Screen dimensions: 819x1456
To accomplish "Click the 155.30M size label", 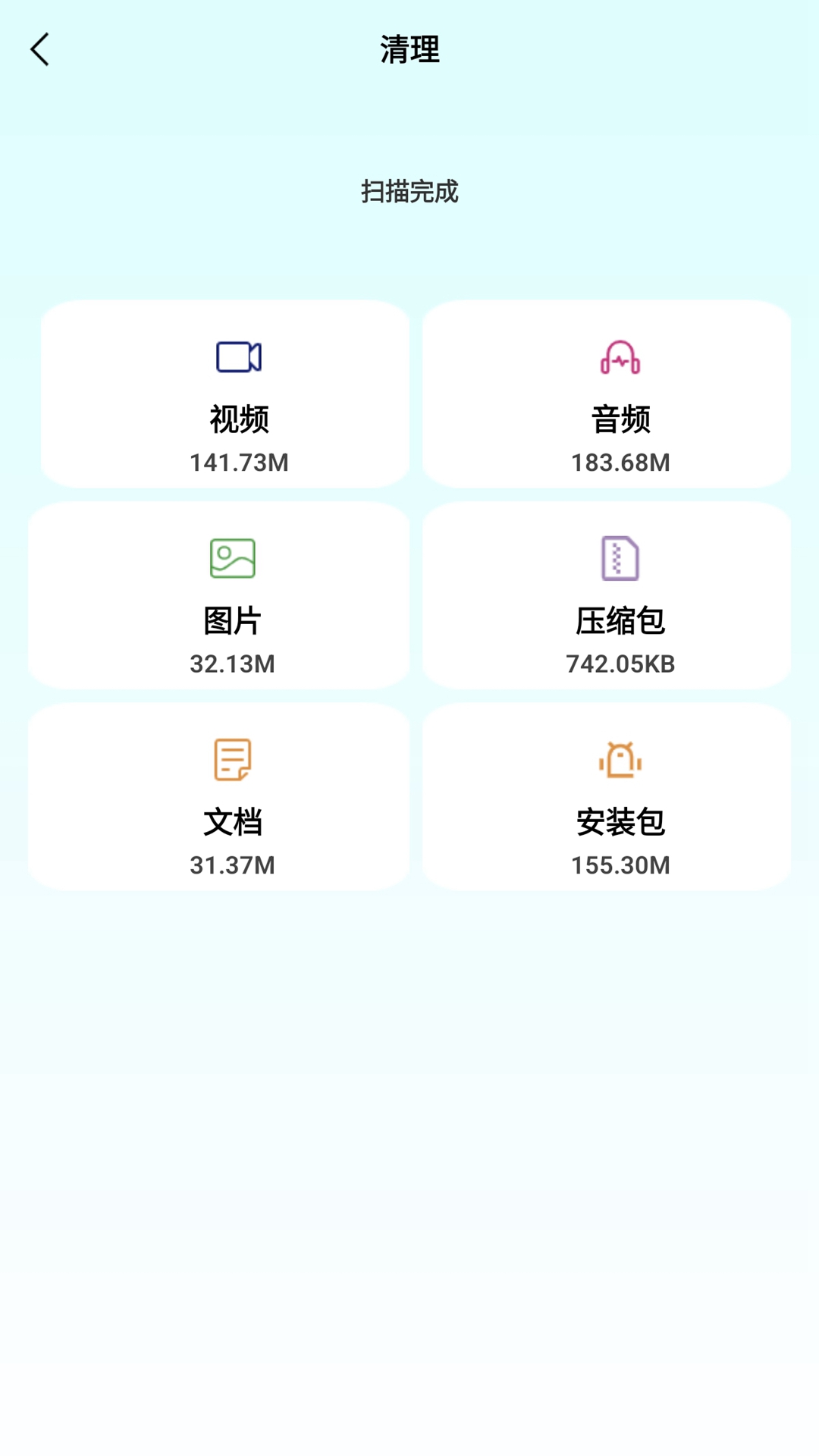I will click(x=620, y=864).
